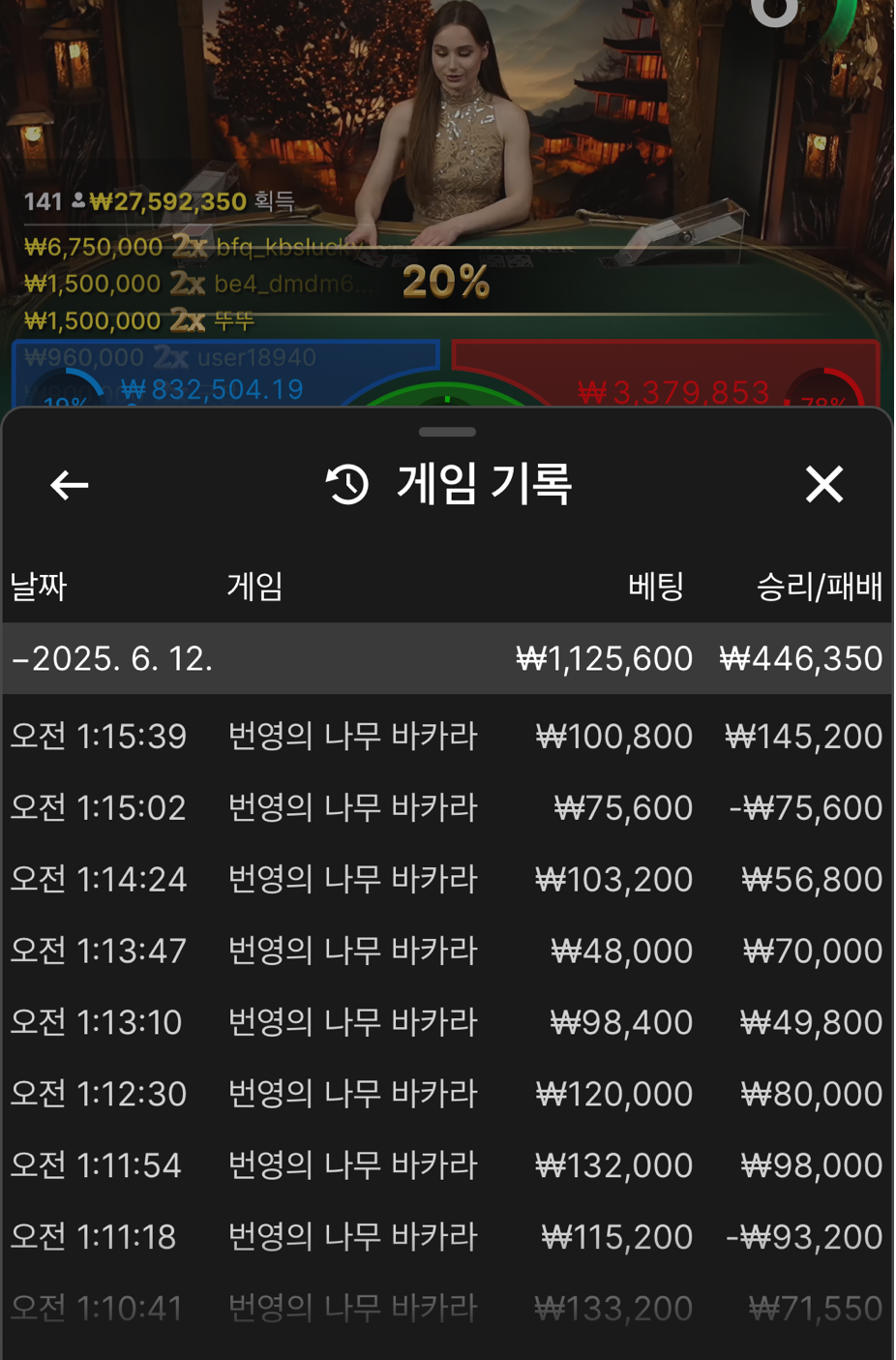Open the 1:11:54 game record
Image resolution: width=896 pixels, height=1360 pixels.
(x=447, y=1165)
